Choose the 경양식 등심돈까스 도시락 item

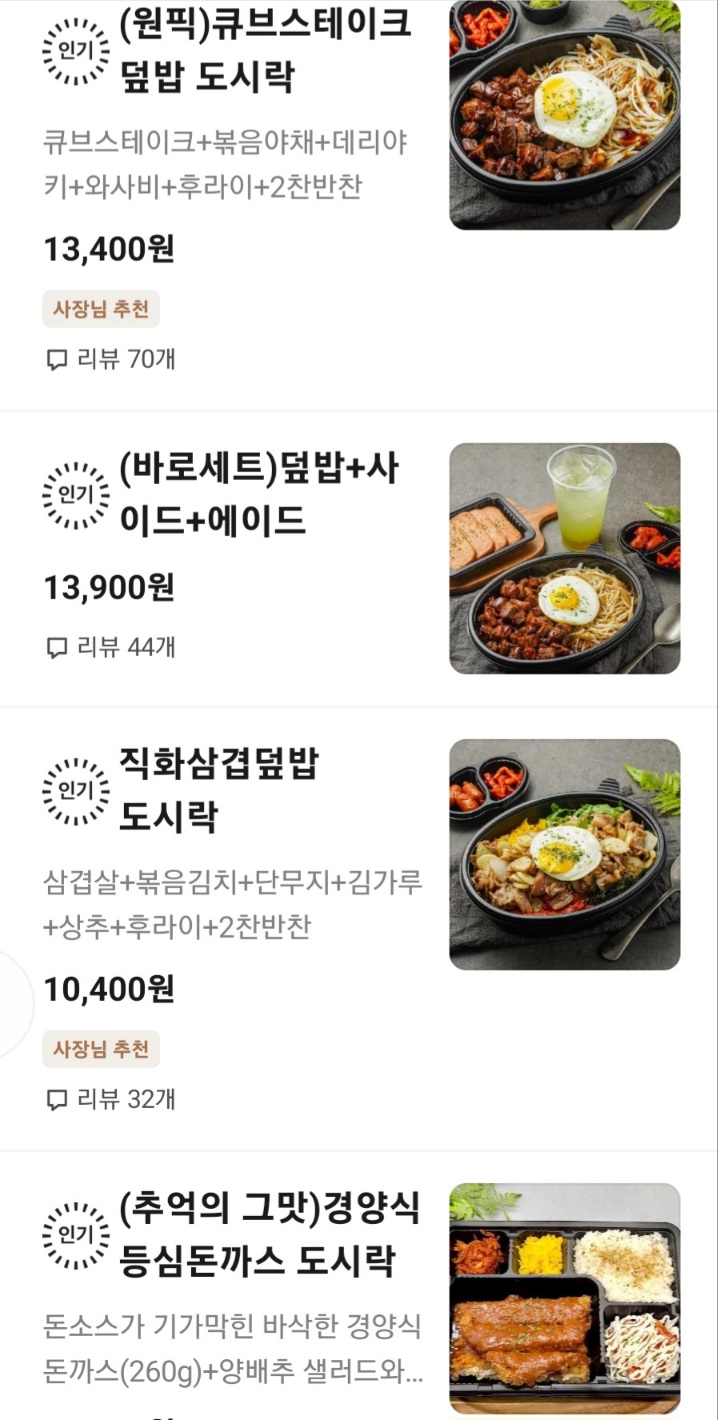[x=269, y=1234]
